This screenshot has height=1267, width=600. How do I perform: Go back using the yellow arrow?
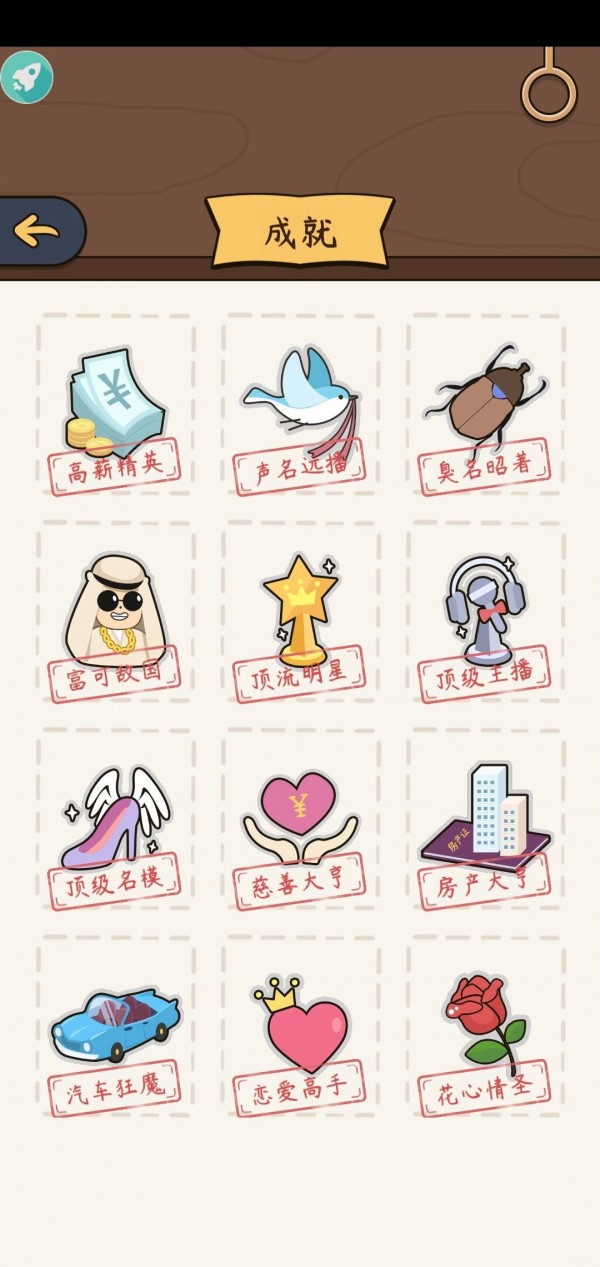(x=38, y=232)
